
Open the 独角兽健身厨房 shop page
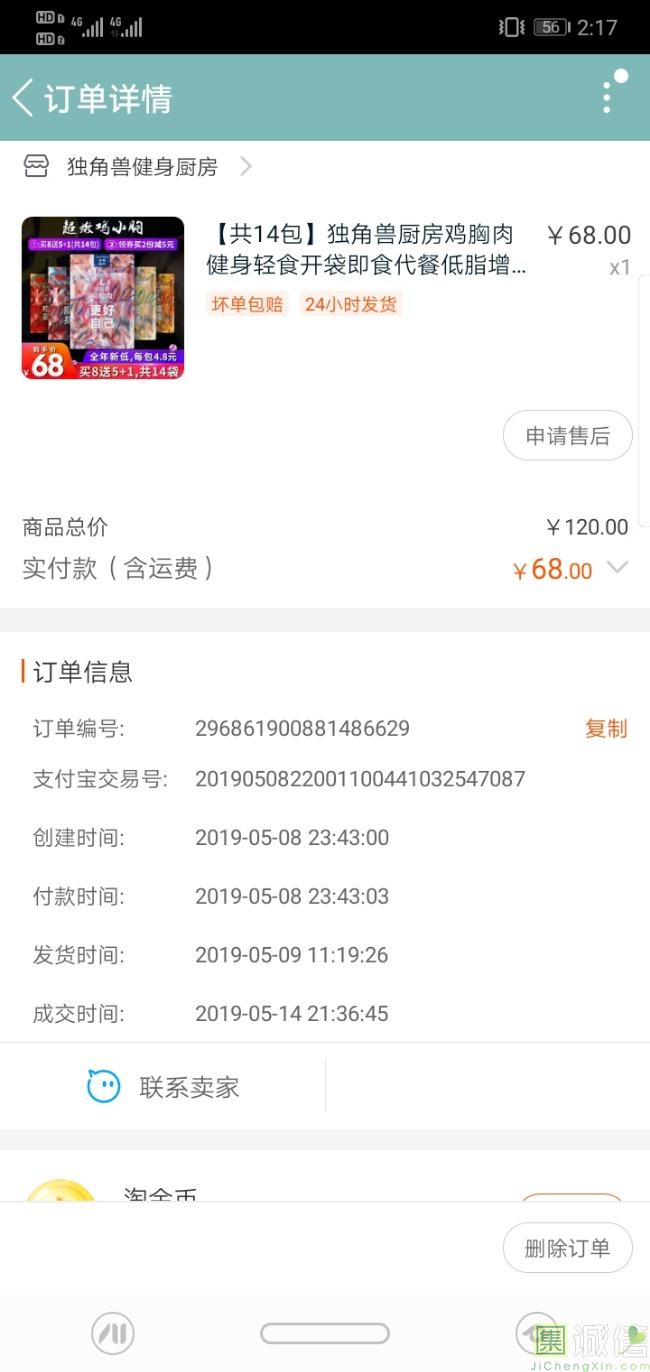[140, 167]
